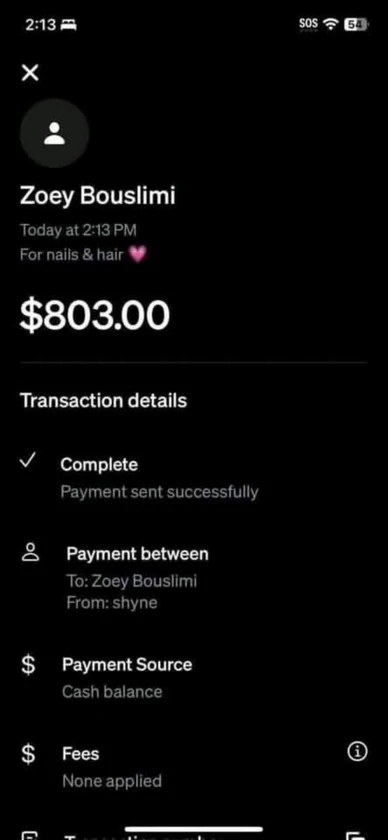Copy the transaction number
The height and width of the screenshot is (840, 388).
tap(356, 836)
